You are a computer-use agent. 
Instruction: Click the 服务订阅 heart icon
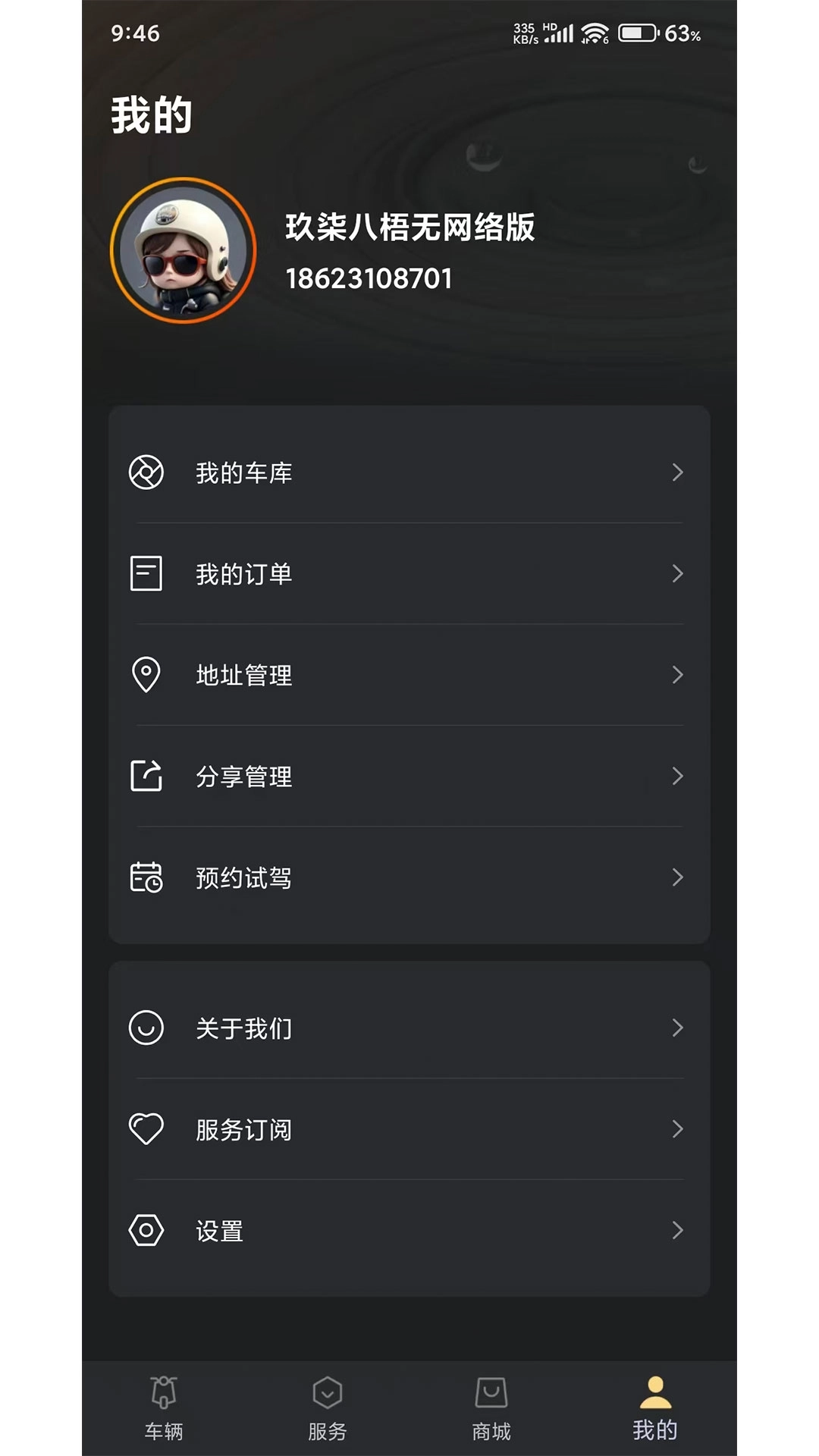click(146, 1130)
